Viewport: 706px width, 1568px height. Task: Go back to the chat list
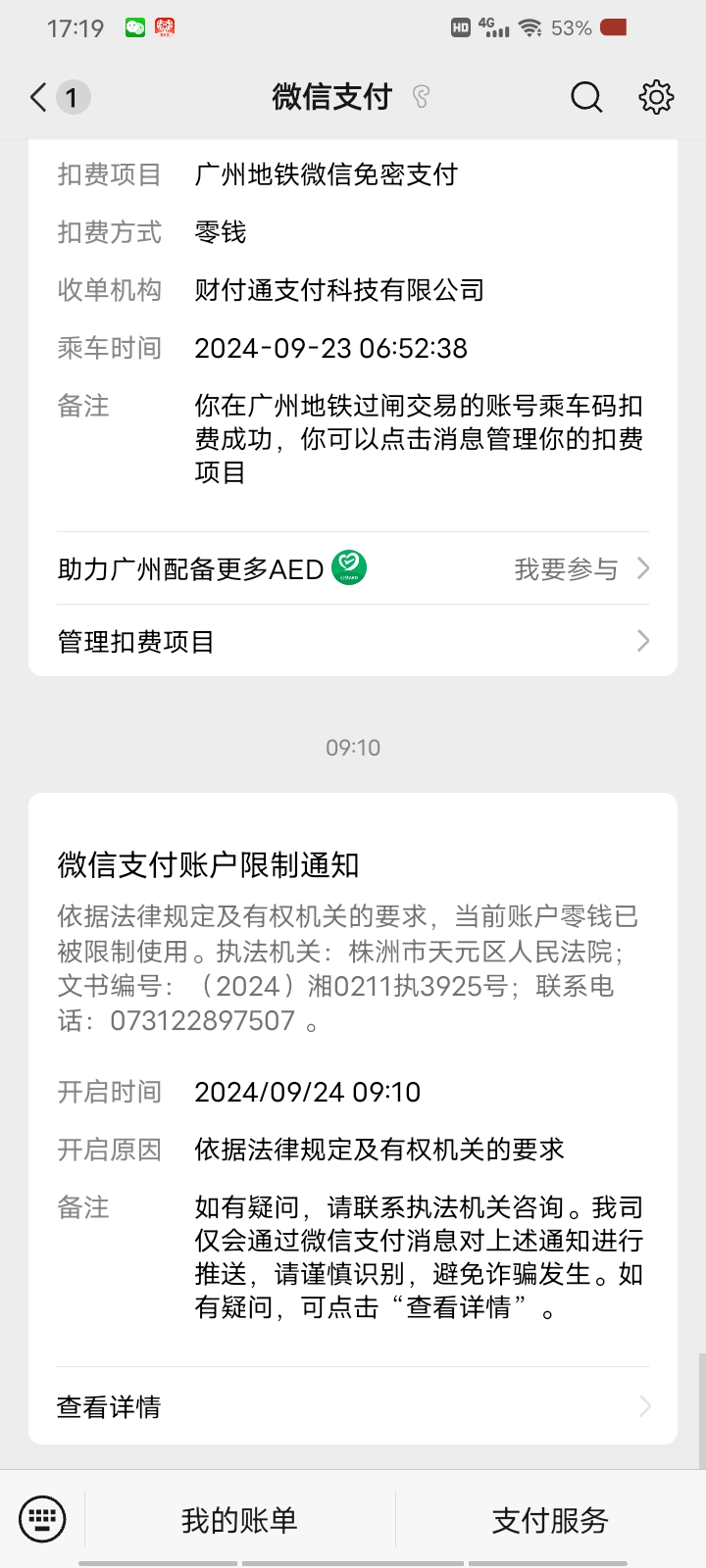(39, 97)
